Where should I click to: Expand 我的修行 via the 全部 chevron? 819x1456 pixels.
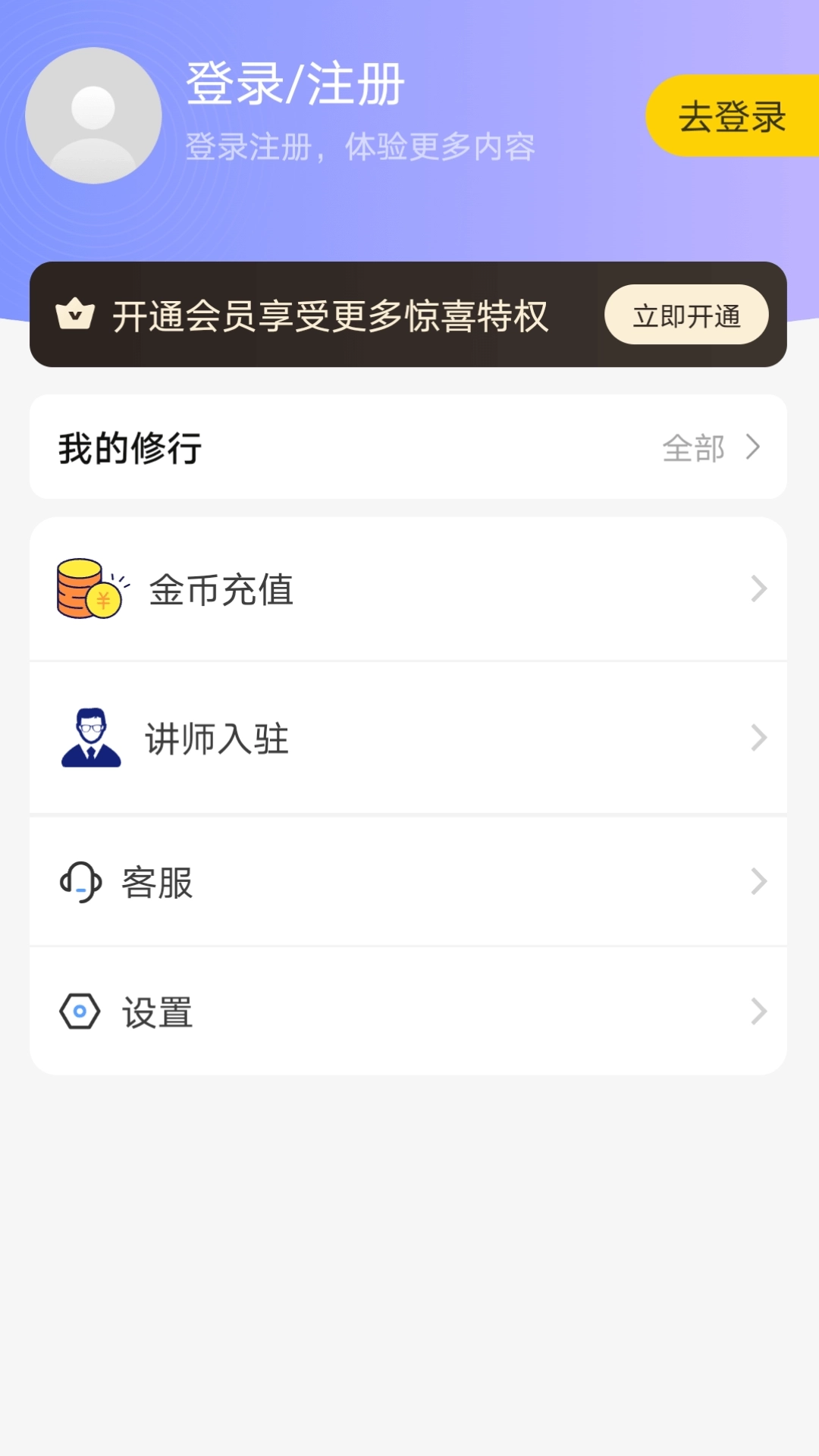click(x=753, y=447)
